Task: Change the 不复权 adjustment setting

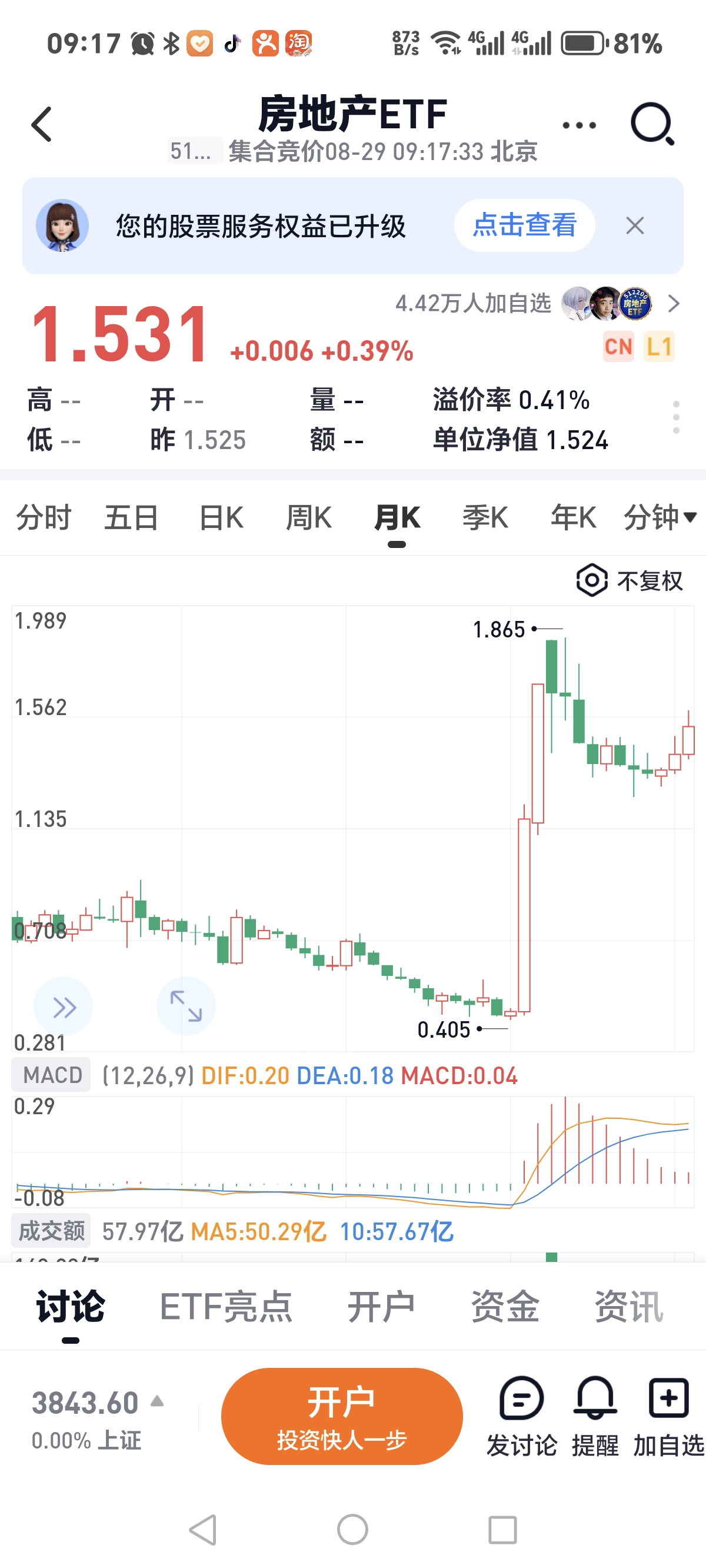Action: click(631, 581)
